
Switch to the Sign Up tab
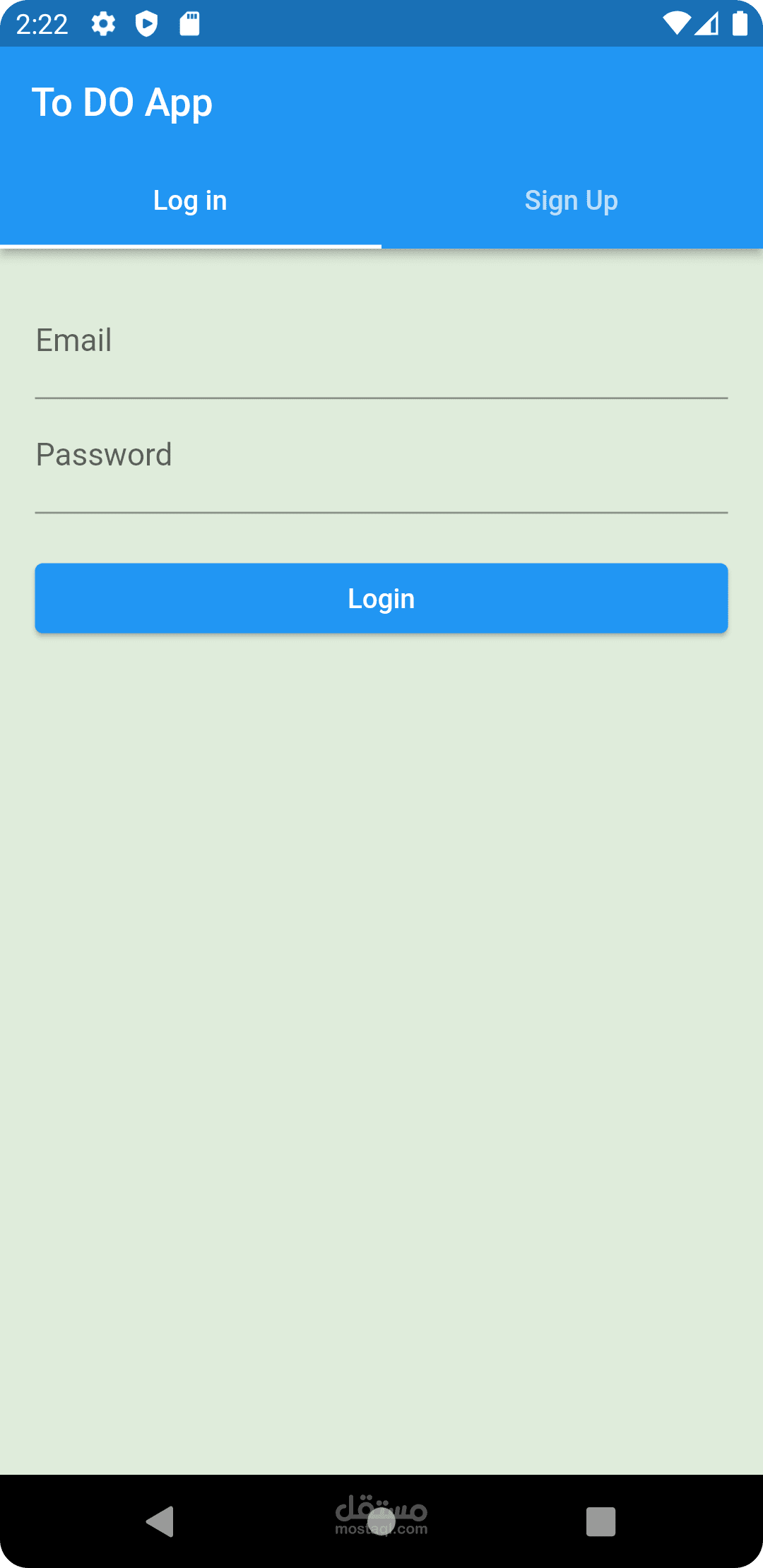pos(572,201)
